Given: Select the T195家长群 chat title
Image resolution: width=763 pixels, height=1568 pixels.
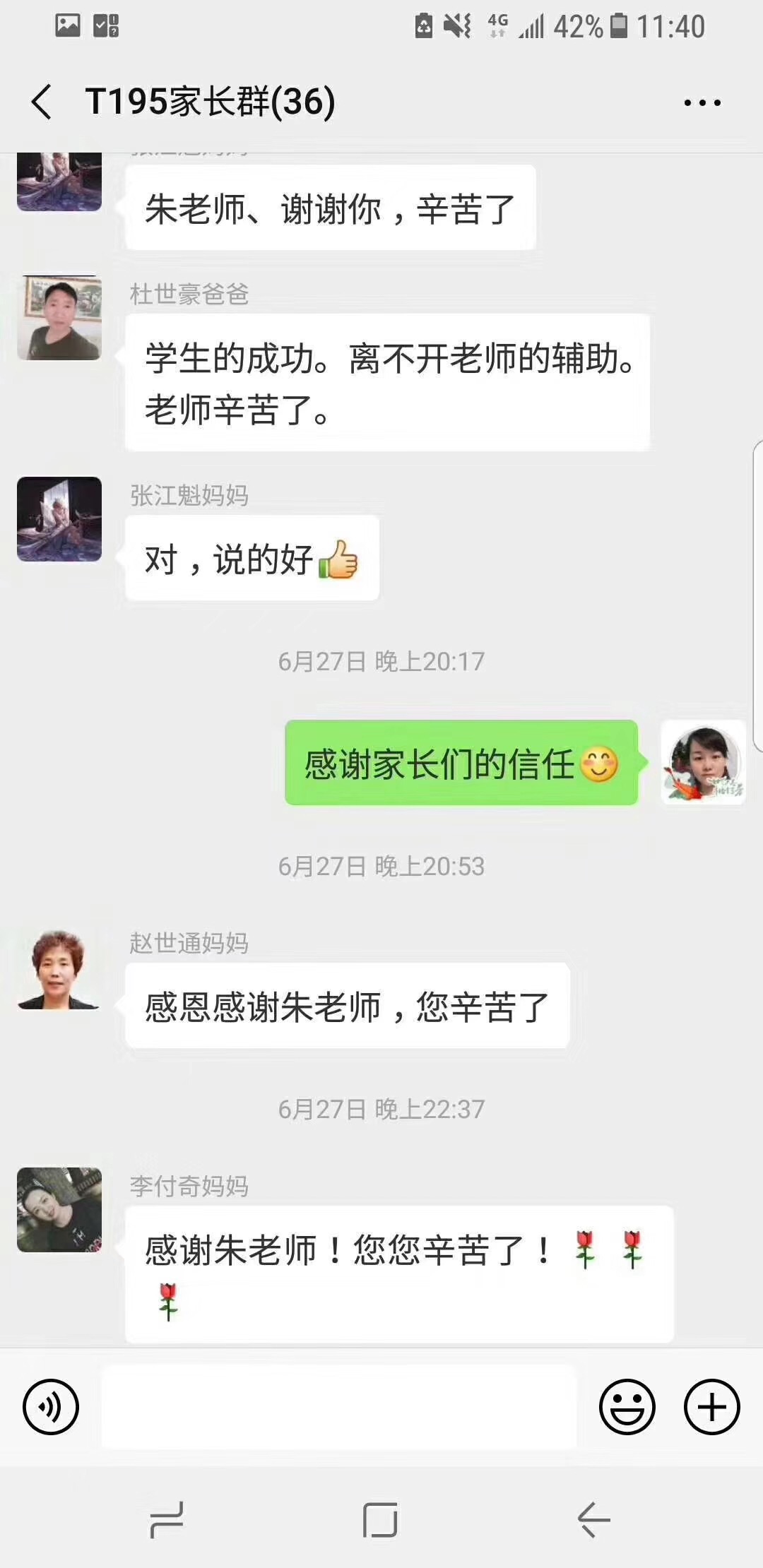Looking at the screenshot, I should 210,101.
